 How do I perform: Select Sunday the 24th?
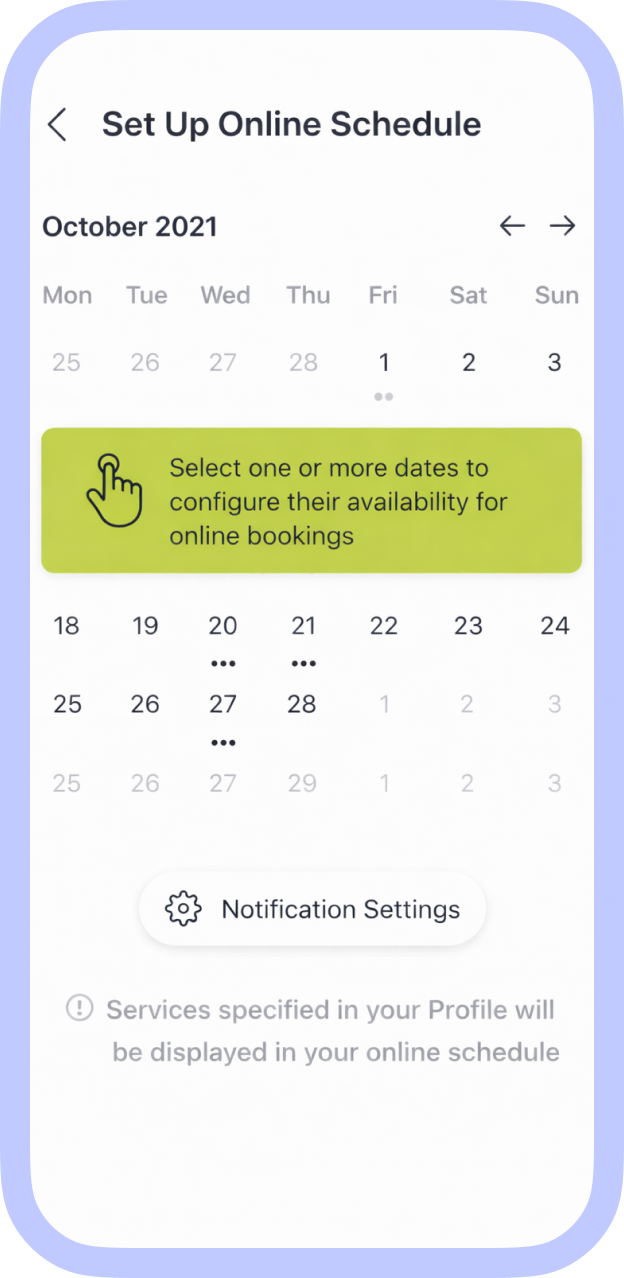[x=554, y=626]
